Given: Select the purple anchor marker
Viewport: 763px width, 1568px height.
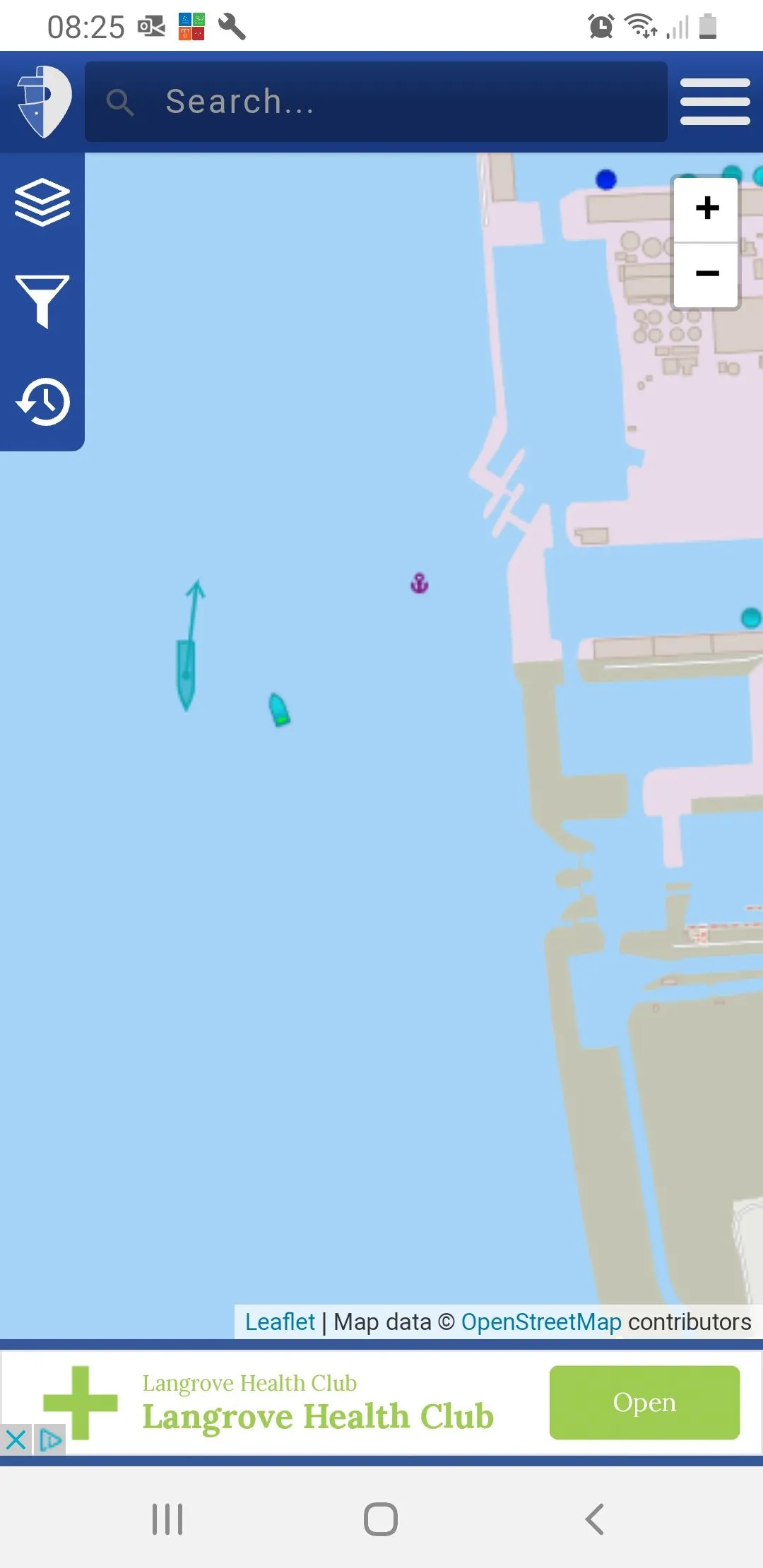Looking at the screenshot, I should [420, 583].
